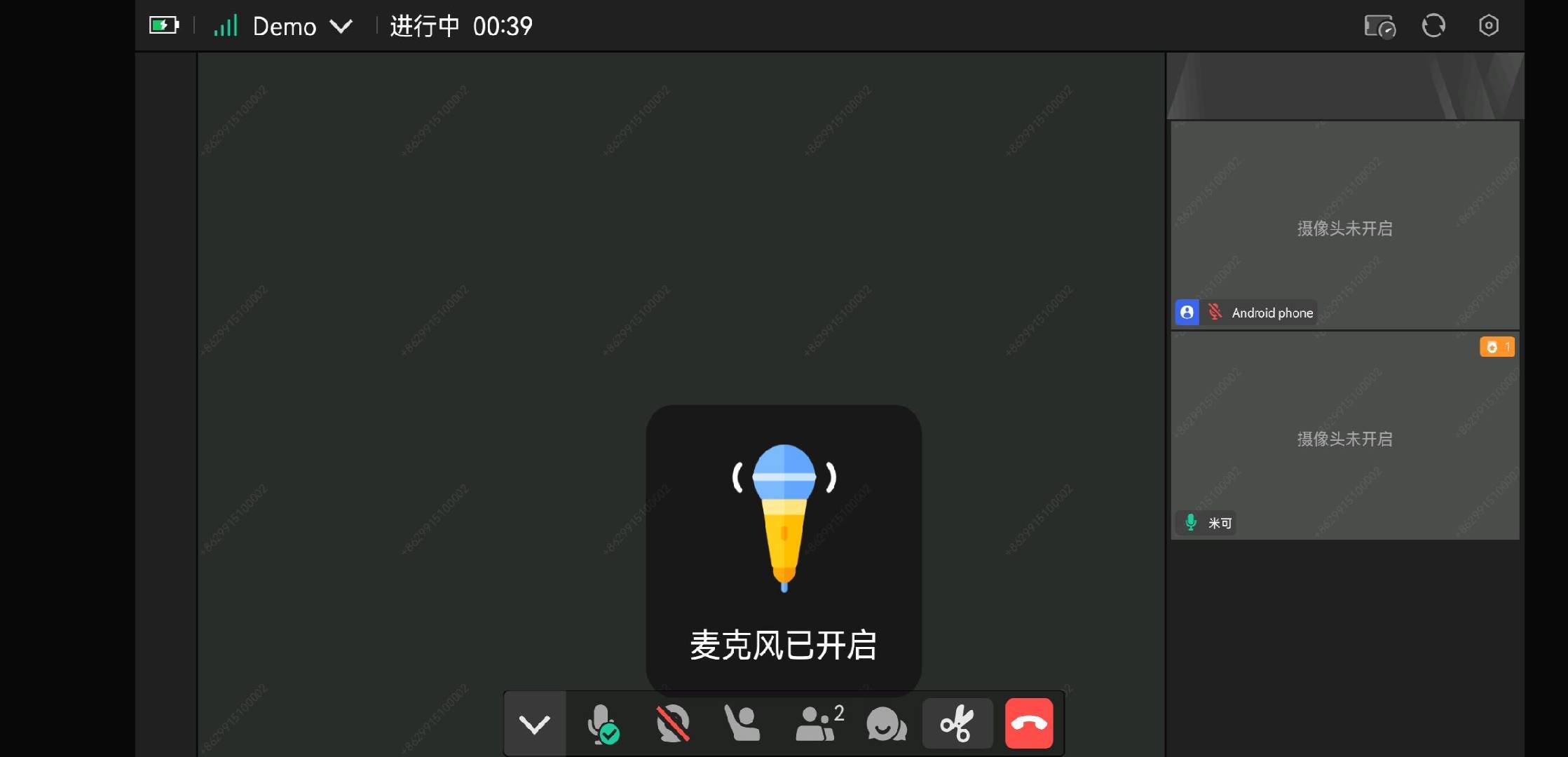The width and height of the screenshot is (1568, 757).
Task: Select the Android phone video tile
Action: click(x=1344, y=225)
